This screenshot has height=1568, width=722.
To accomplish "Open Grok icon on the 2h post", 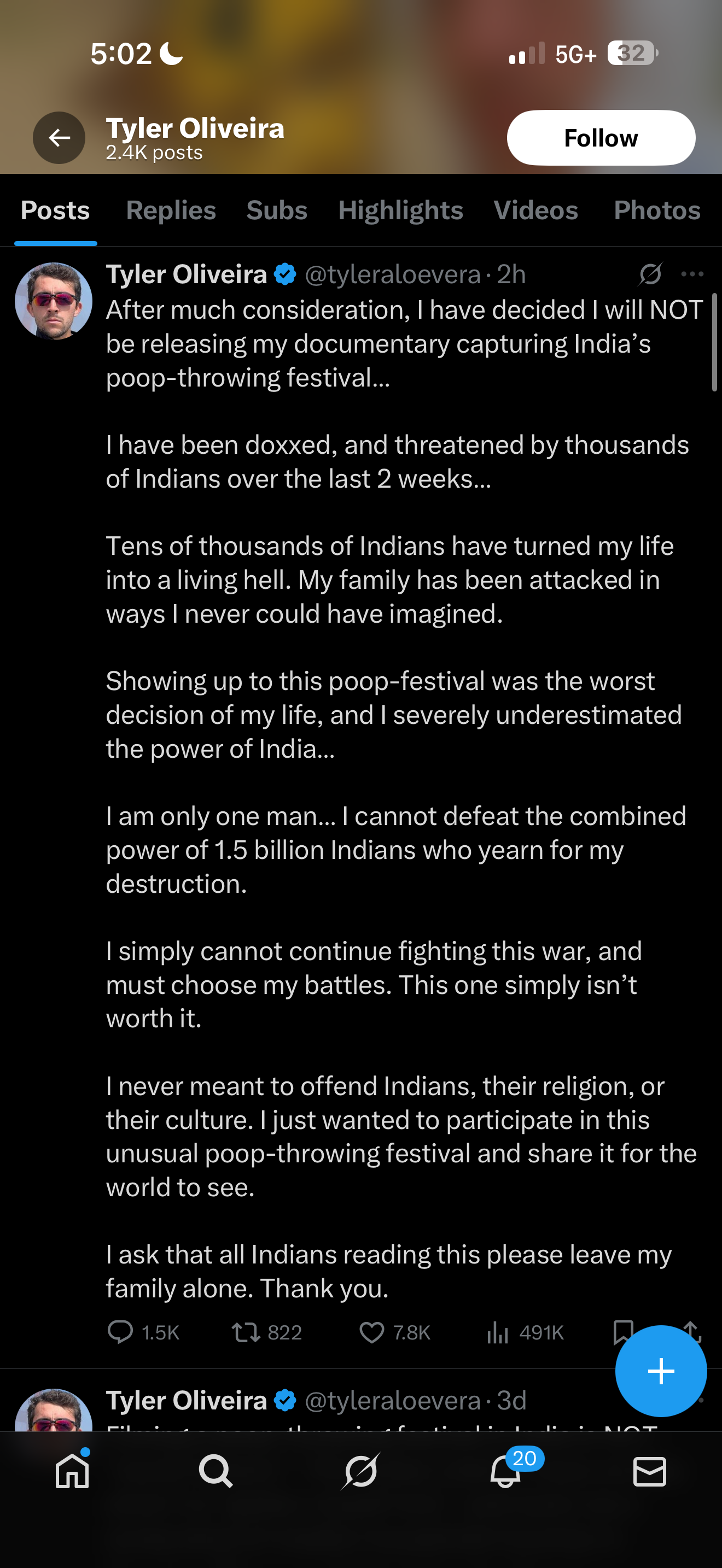I will 650,274.
